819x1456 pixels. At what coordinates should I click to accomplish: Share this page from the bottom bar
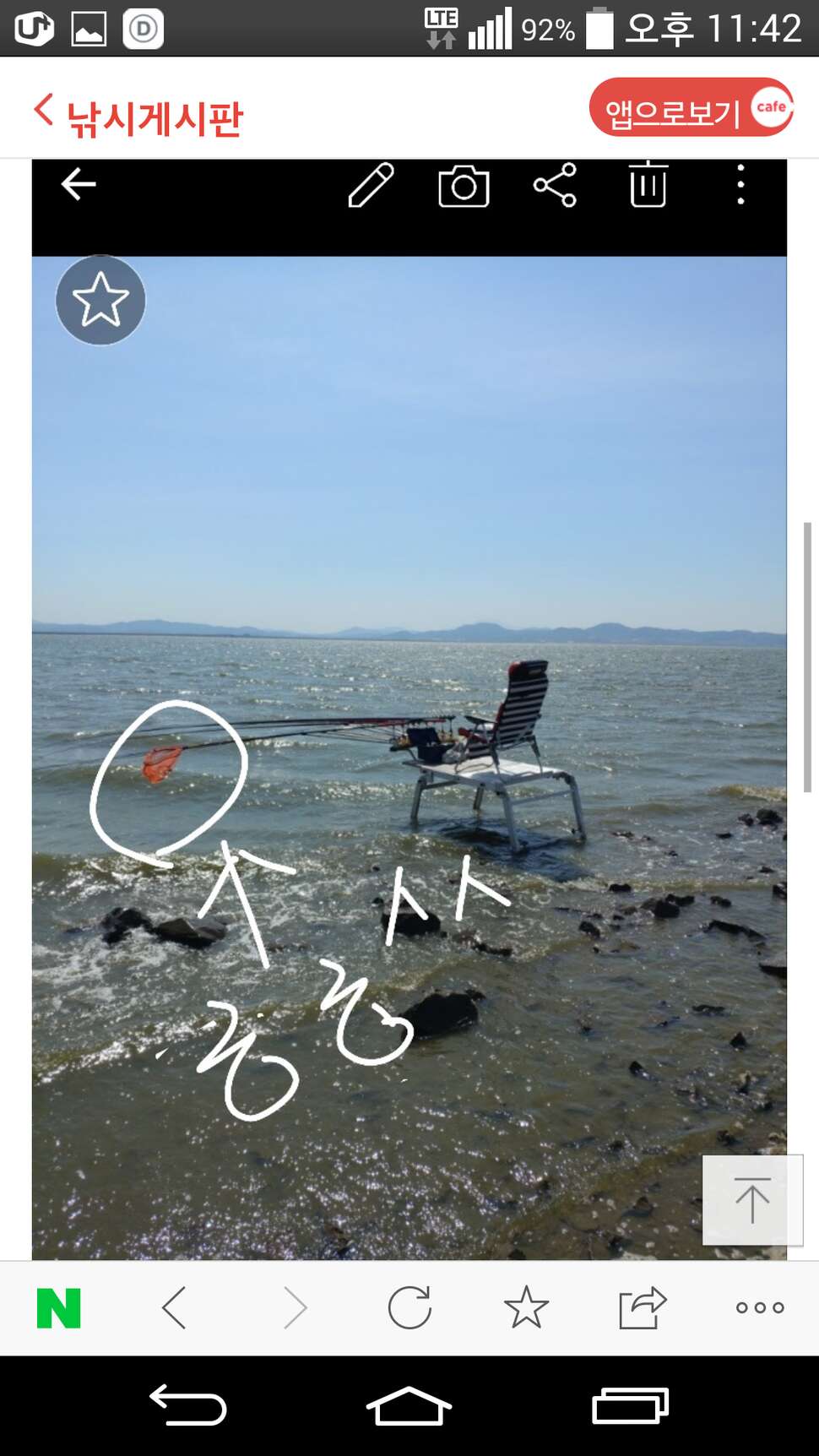(643, 1307)
